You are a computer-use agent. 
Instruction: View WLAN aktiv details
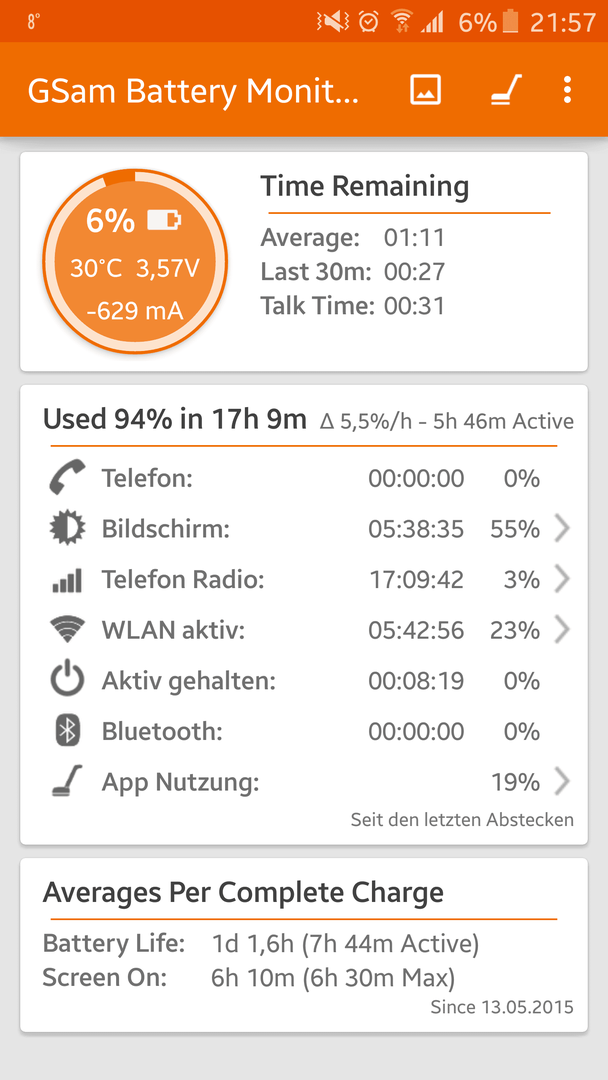(310, 630)
